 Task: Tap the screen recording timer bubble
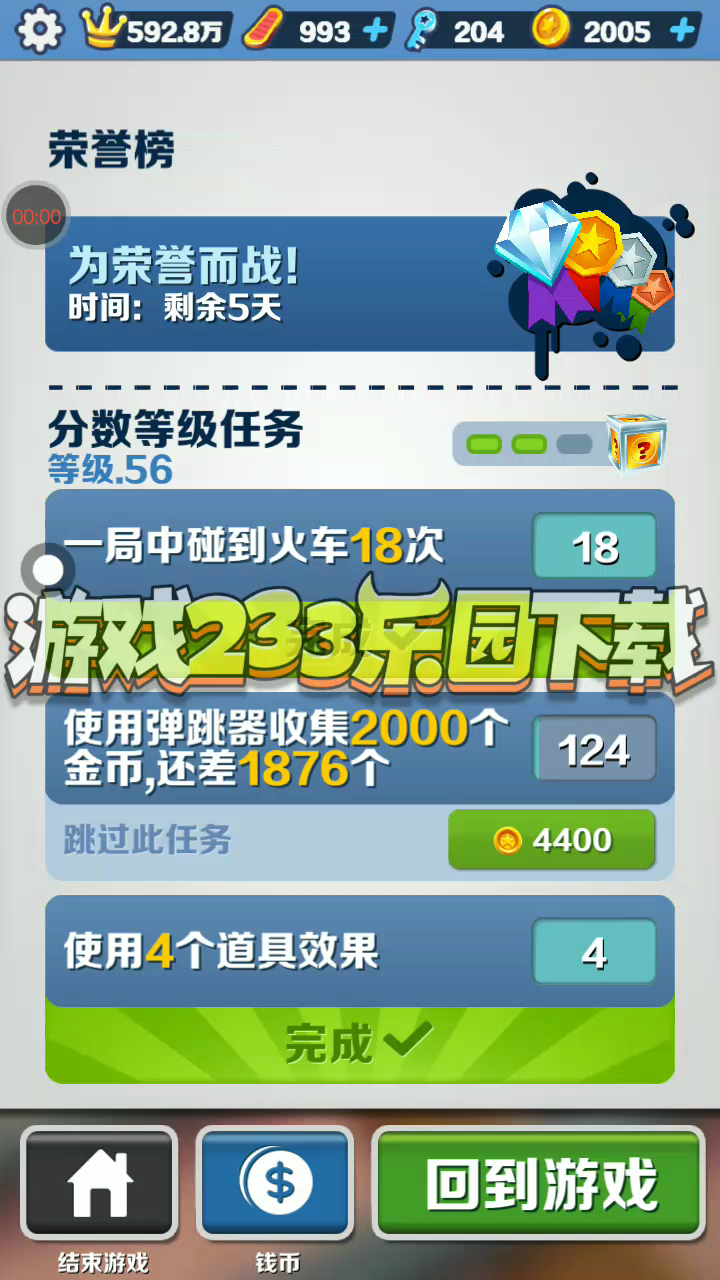point(36,216)
